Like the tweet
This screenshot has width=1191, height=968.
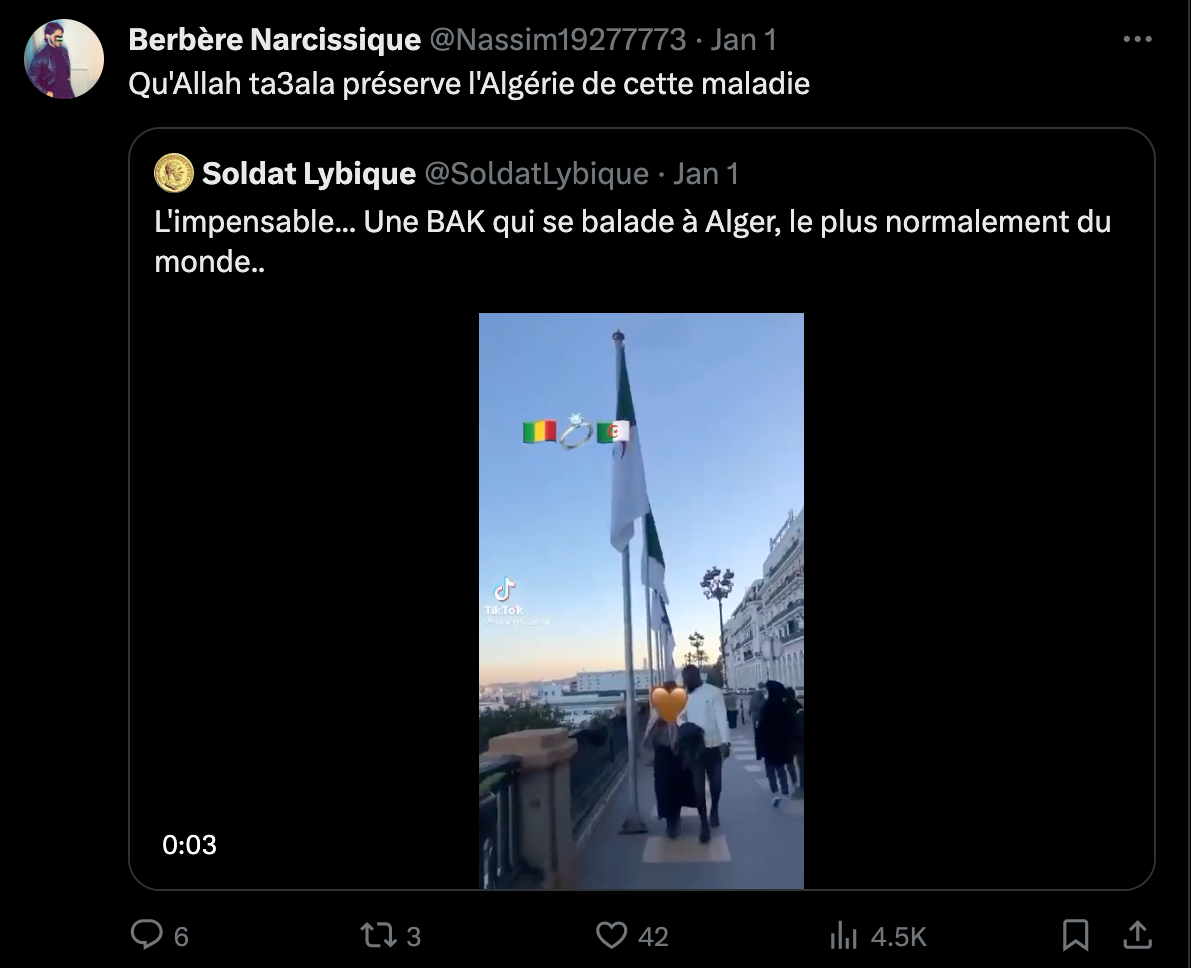611,935
